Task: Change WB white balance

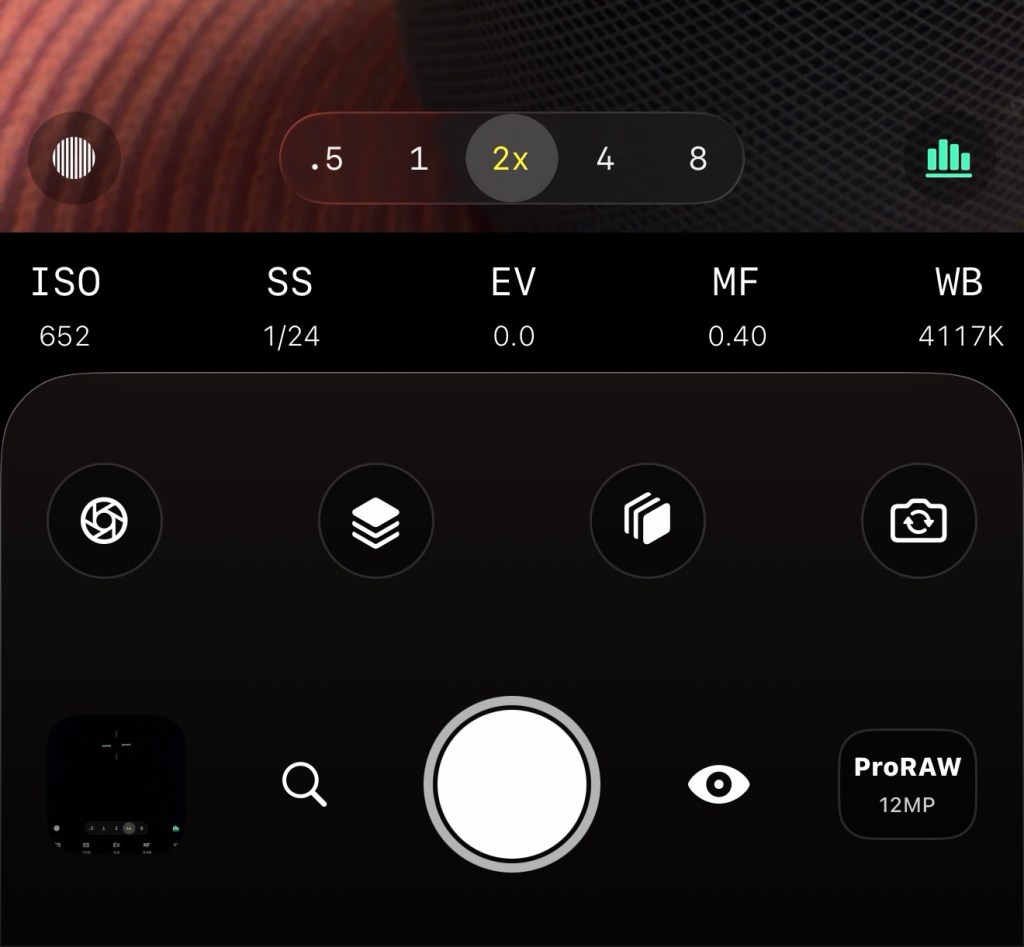Action: click(x=960, y=306)
